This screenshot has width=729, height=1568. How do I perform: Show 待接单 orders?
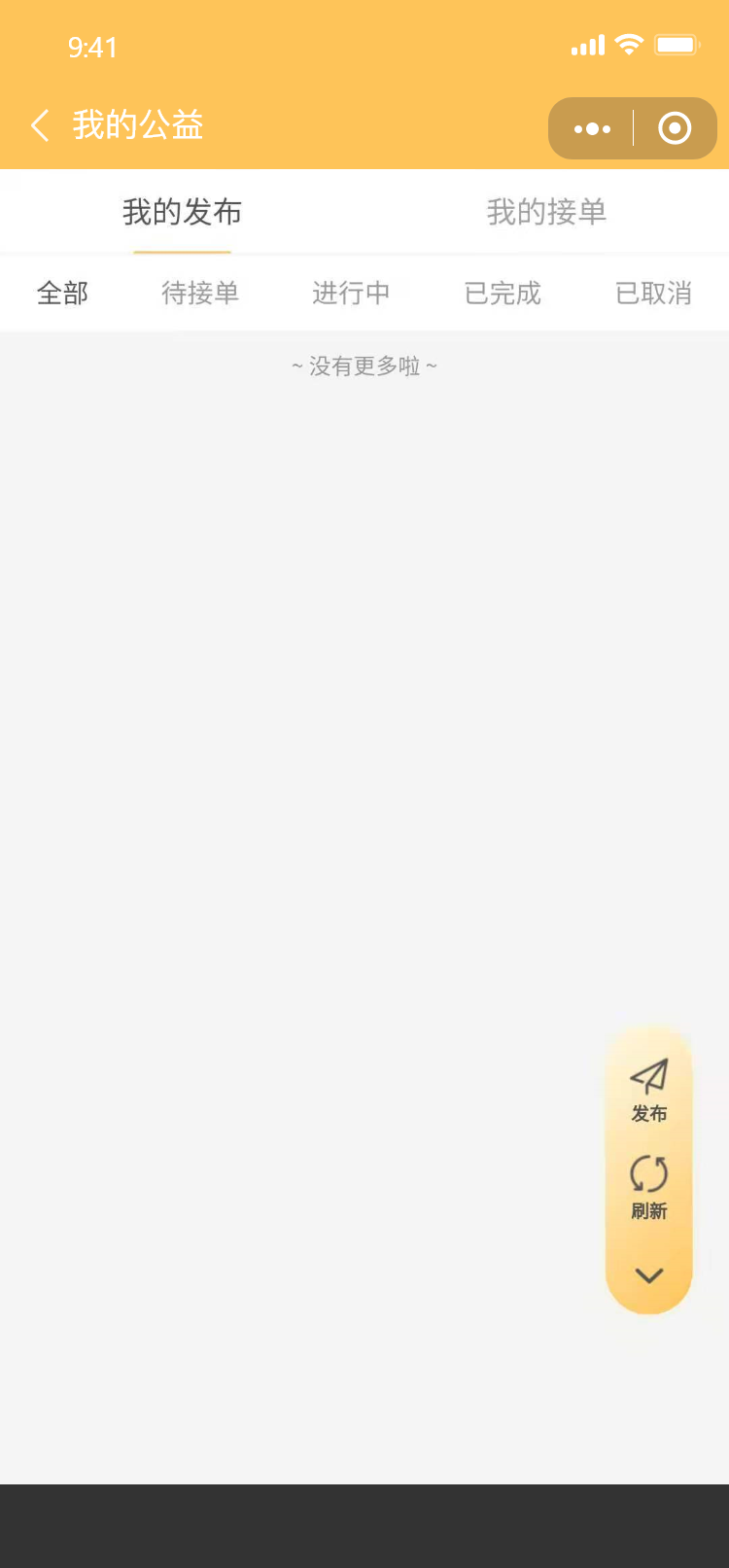coord(200,293)
